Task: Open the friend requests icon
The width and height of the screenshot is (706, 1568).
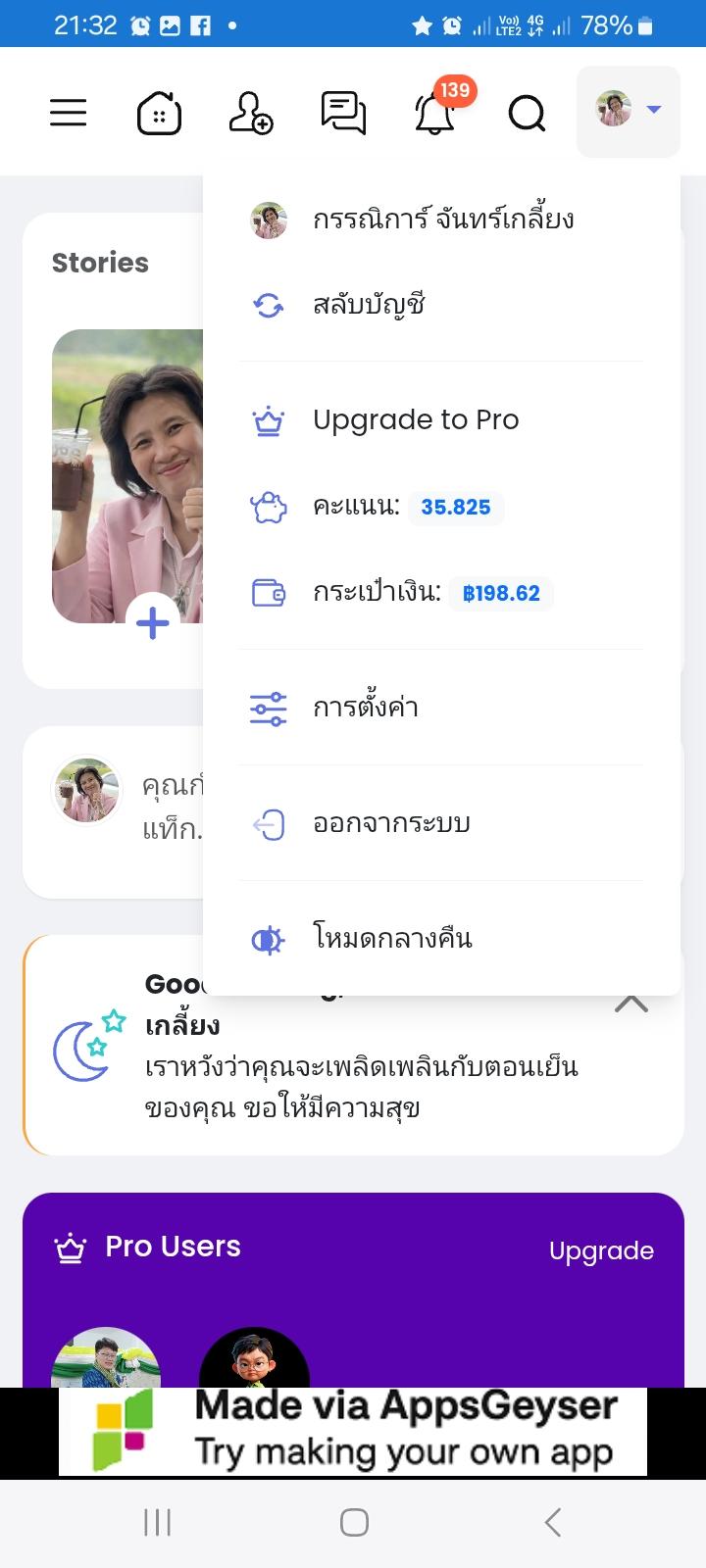Action: 250,113
